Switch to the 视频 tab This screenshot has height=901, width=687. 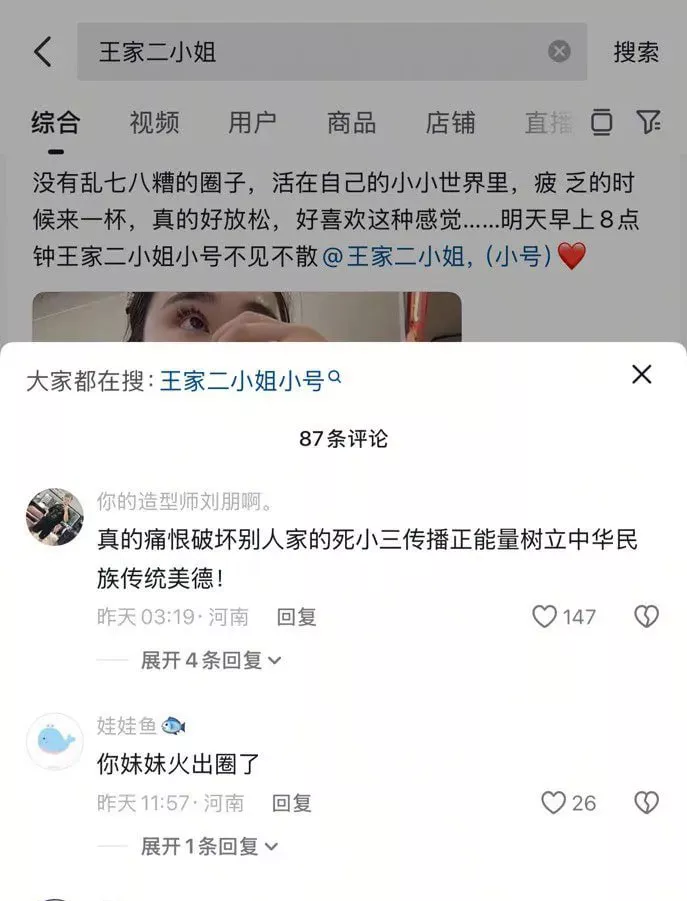coord(154,123)
